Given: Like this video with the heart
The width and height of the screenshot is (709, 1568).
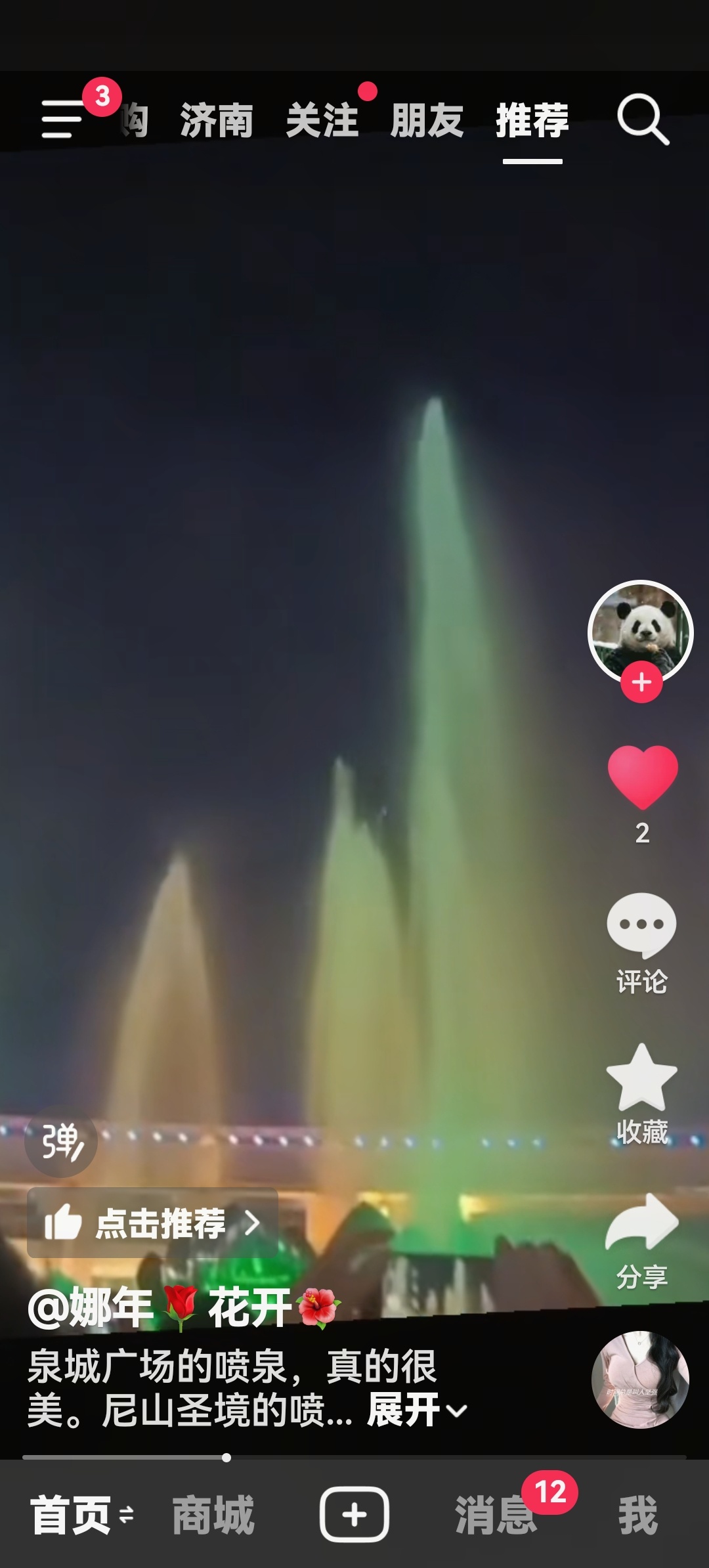Looking at the screenshot, I should pos(642,777).
